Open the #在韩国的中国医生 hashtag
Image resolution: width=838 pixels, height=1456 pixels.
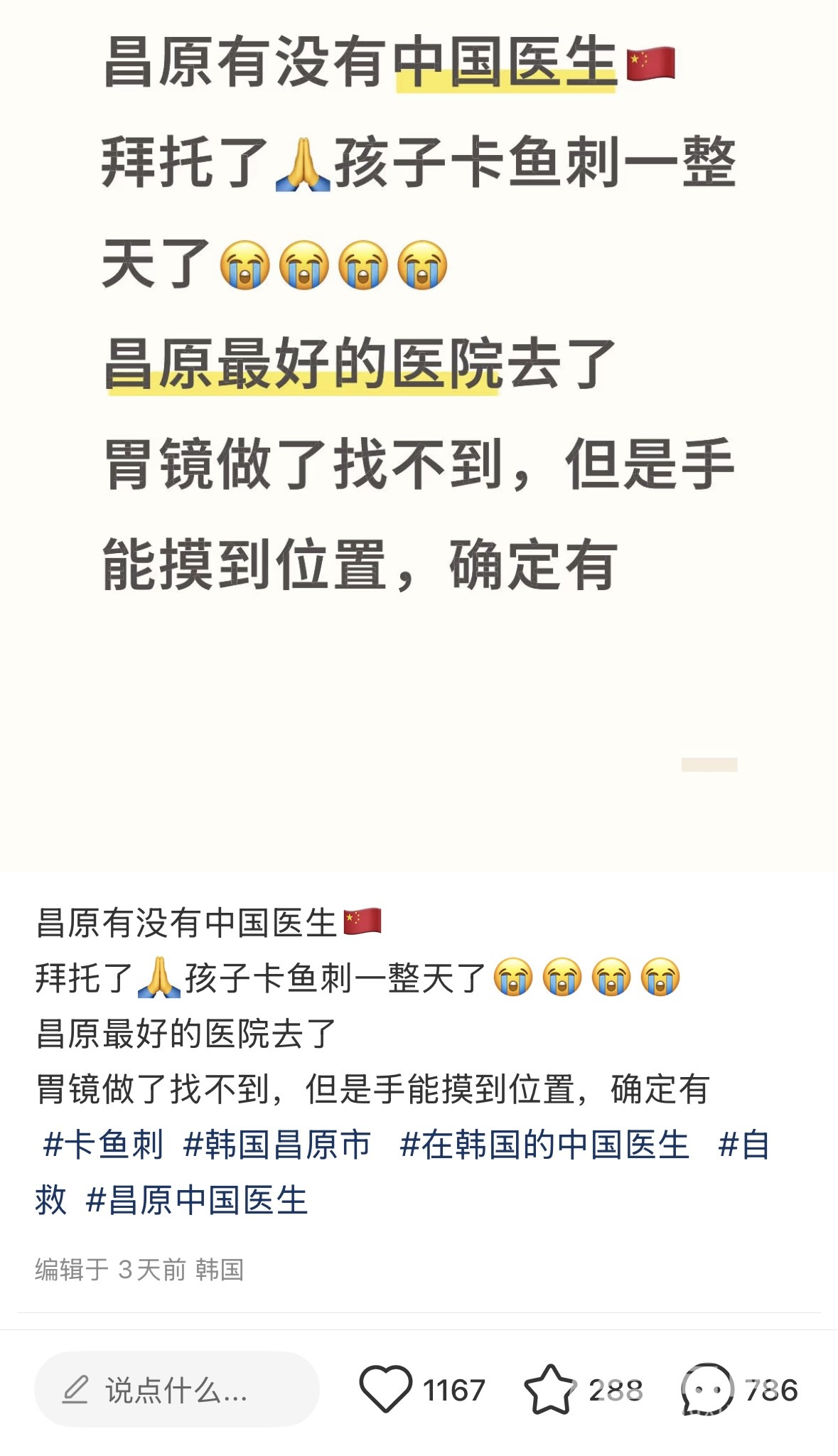(544, 1145)
